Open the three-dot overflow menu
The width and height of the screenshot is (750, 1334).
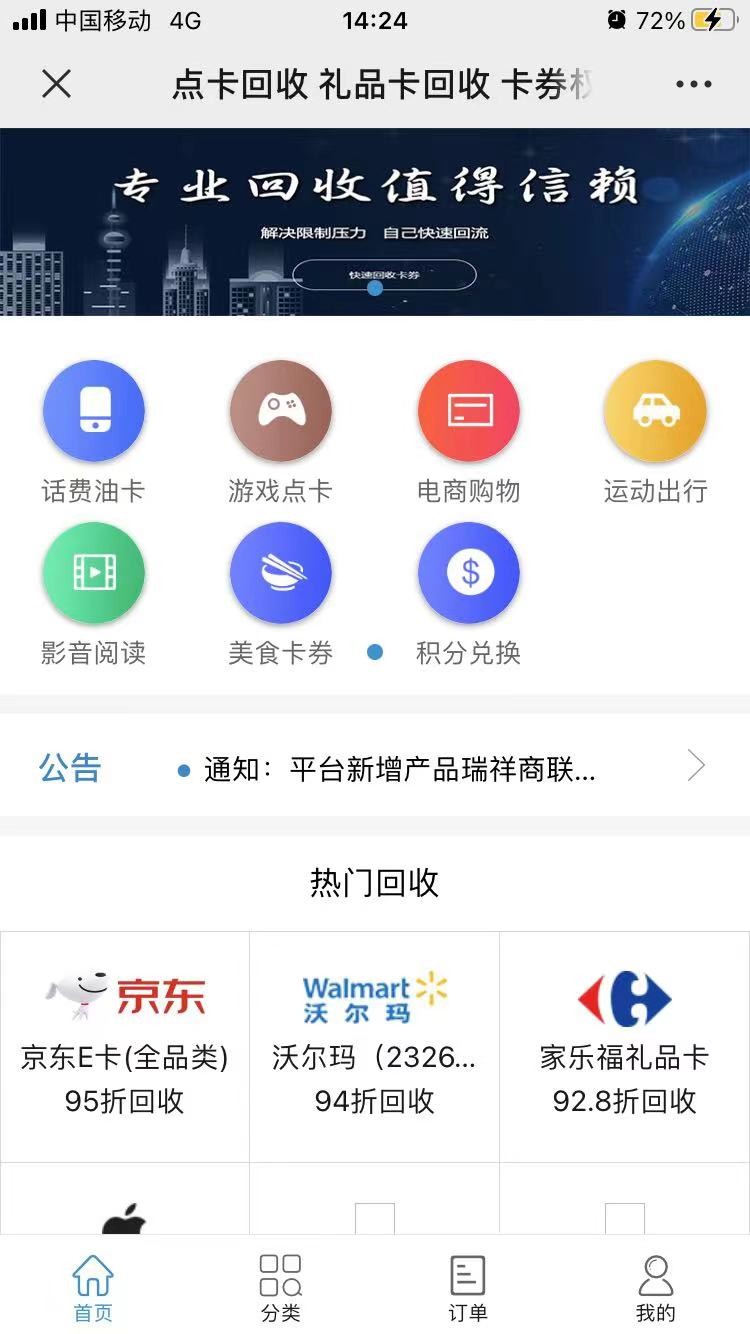click(x=693, y=85)
